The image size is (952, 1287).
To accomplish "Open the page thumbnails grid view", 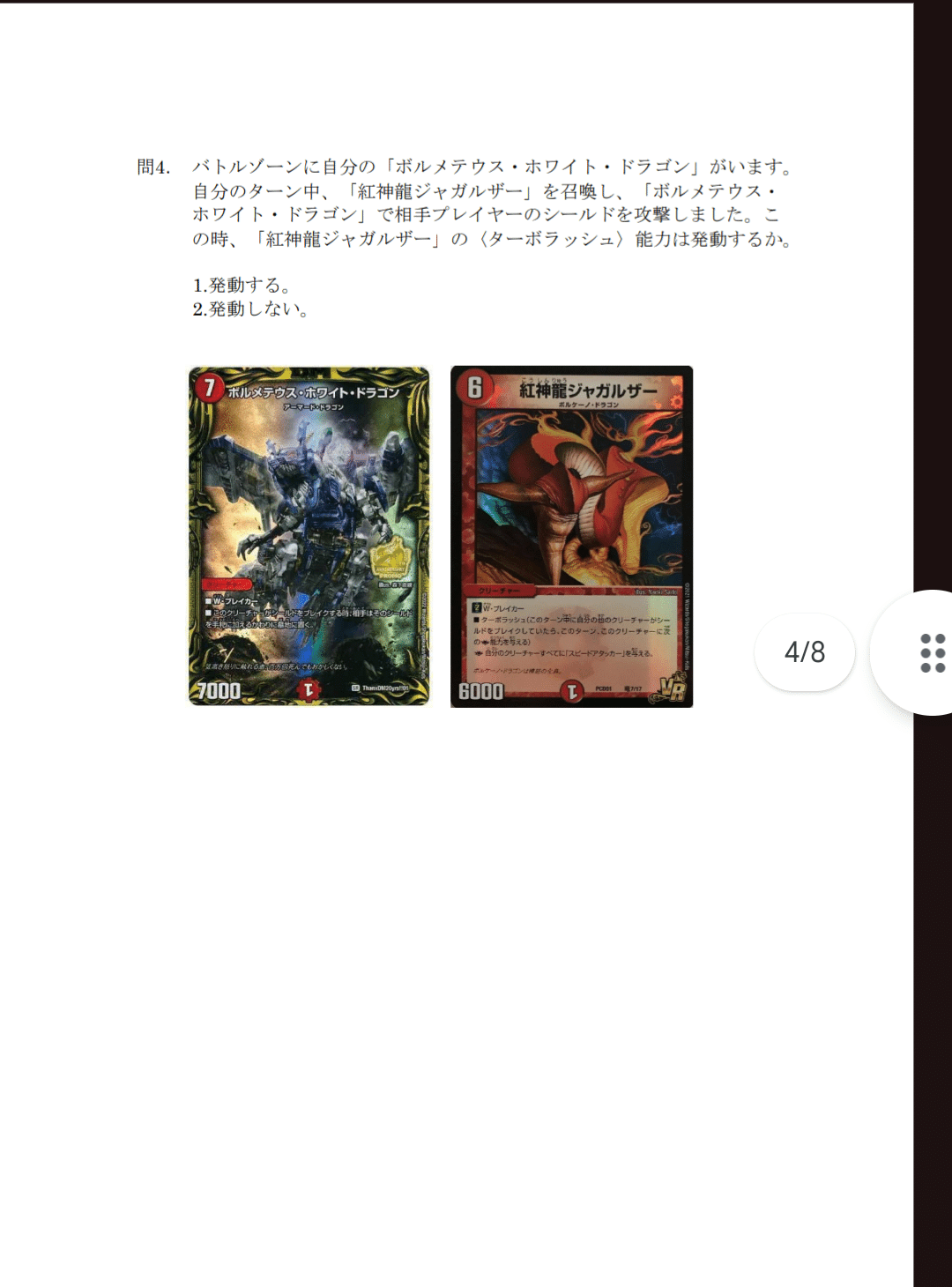I will click(932, 652).
